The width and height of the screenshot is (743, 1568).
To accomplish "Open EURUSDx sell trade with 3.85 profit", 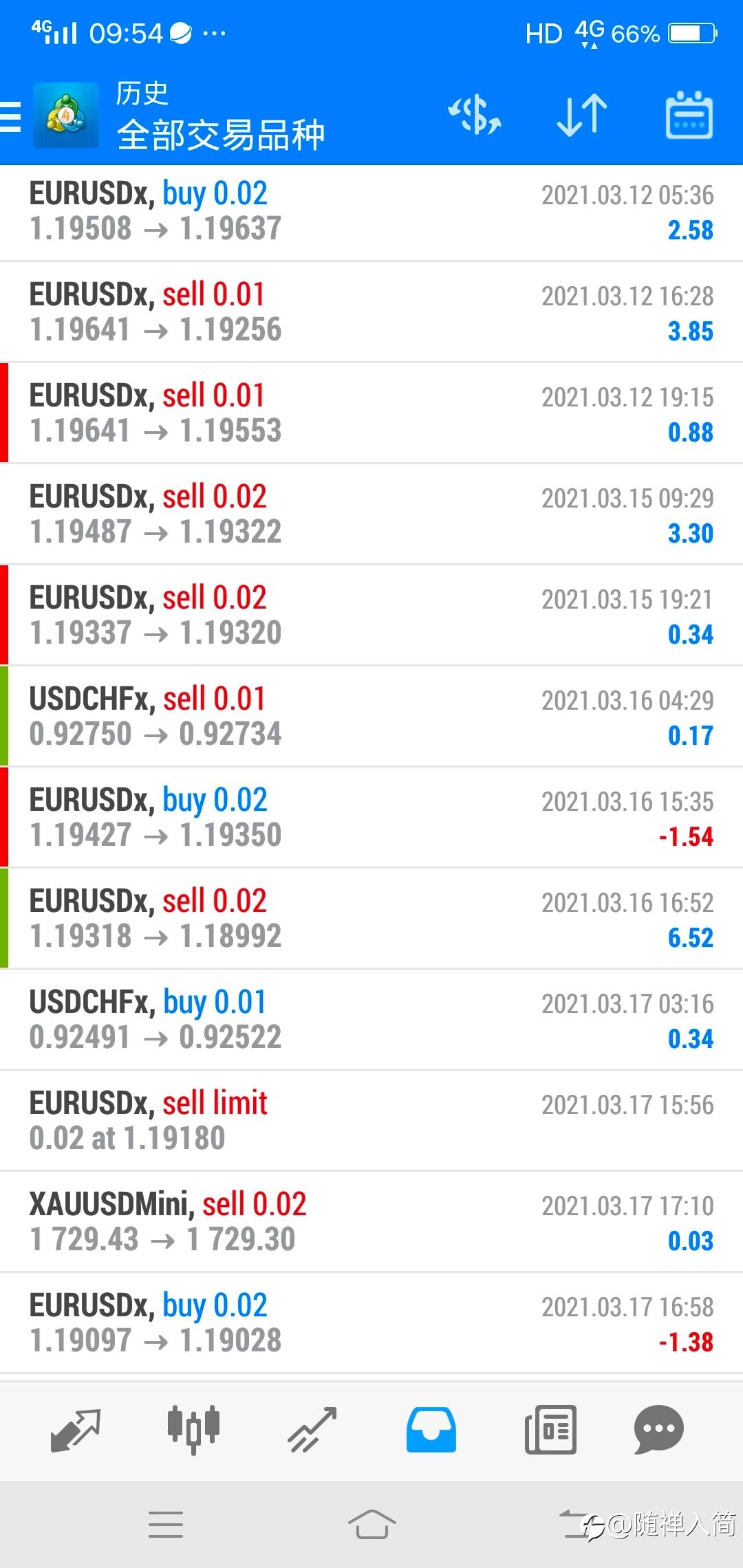I will click(x=371, y=312).
